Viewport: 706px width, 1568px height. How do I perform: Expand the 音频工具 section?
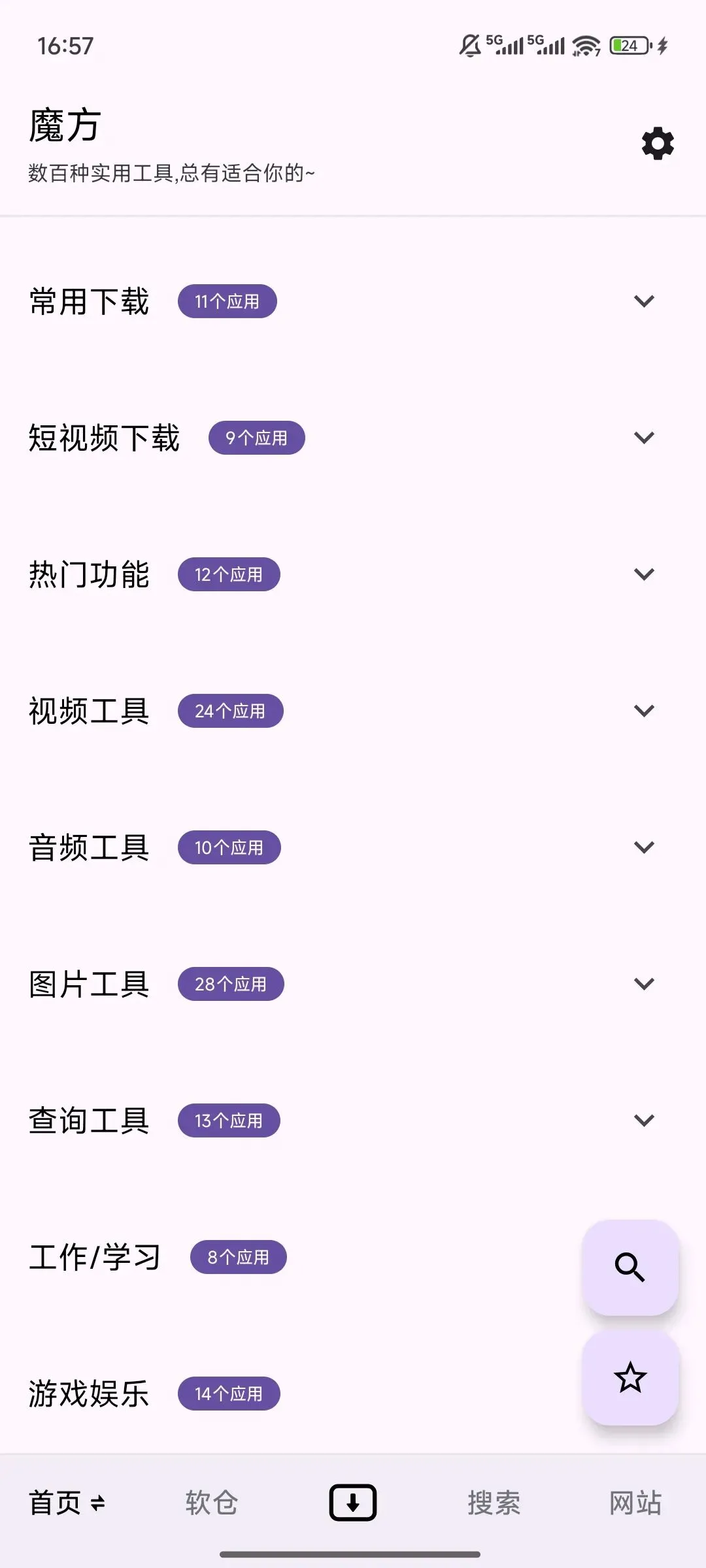tap(644, 847)
